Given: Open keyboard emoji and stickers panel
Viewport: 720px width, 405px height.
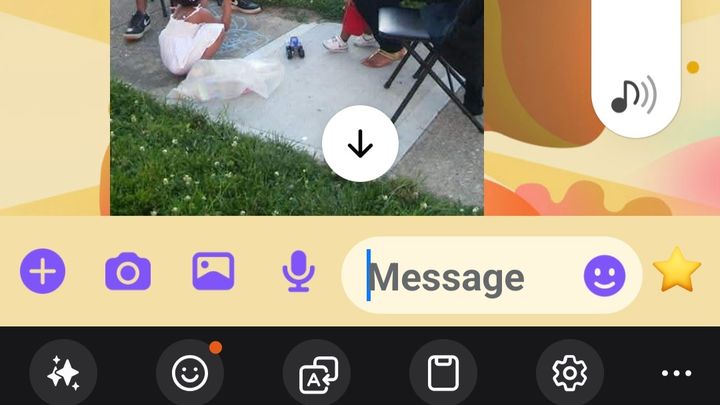Looking at the screenshot, I should pyautogui.click(x=190, y=374).
